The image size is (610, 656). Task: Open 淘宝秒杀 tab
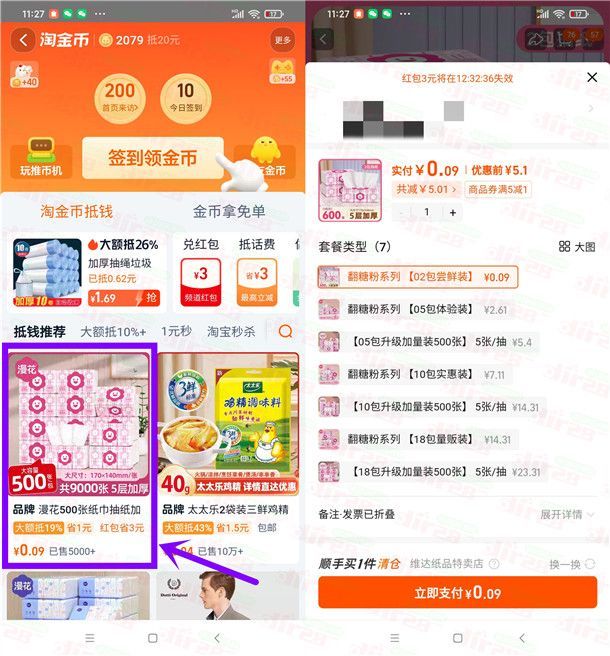231,332
